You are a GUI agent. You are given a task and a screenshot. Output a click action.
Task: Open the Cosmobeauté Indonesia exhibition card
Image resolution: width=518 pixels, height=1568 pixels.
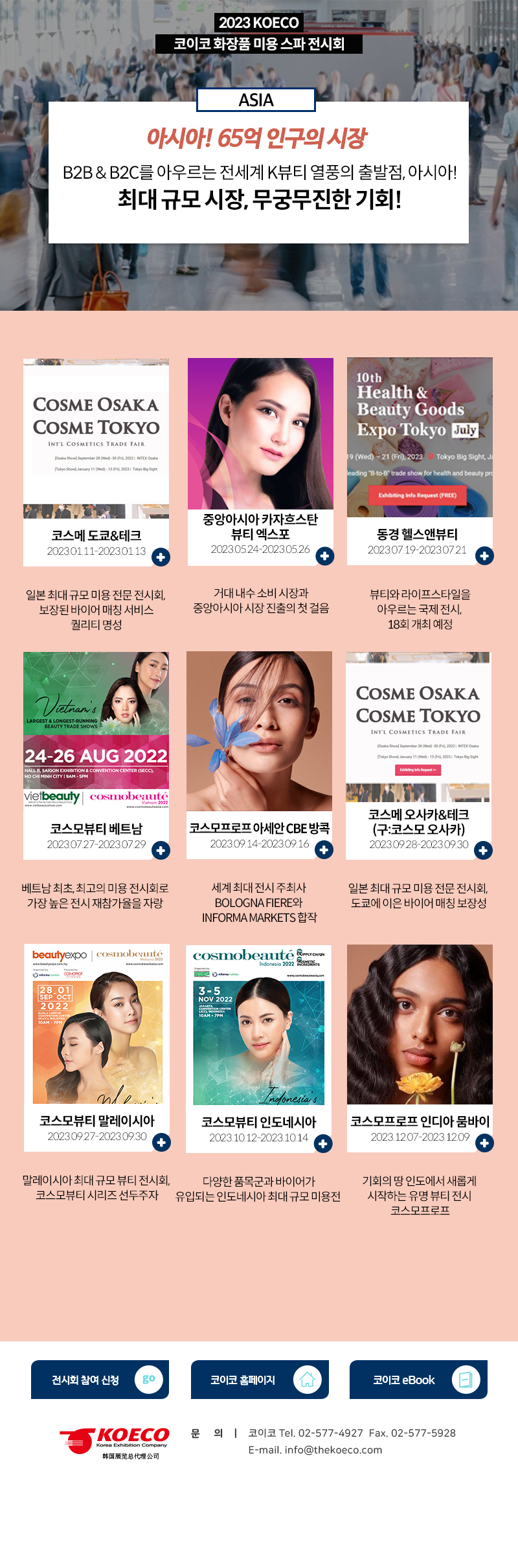click(x=258, y=1048)
